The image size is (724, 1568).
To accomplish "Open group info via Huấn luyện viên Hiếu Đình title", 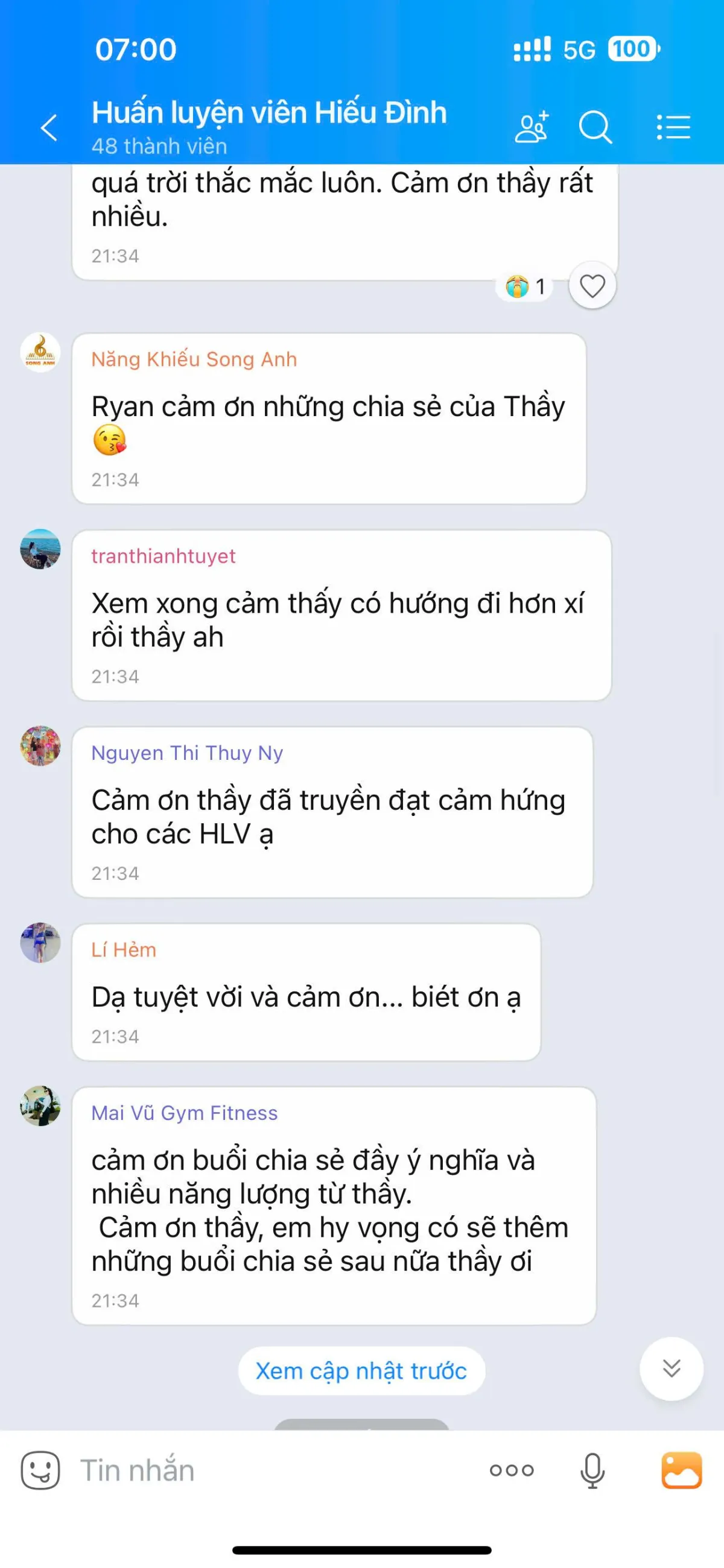I will [x=269, y=113].
